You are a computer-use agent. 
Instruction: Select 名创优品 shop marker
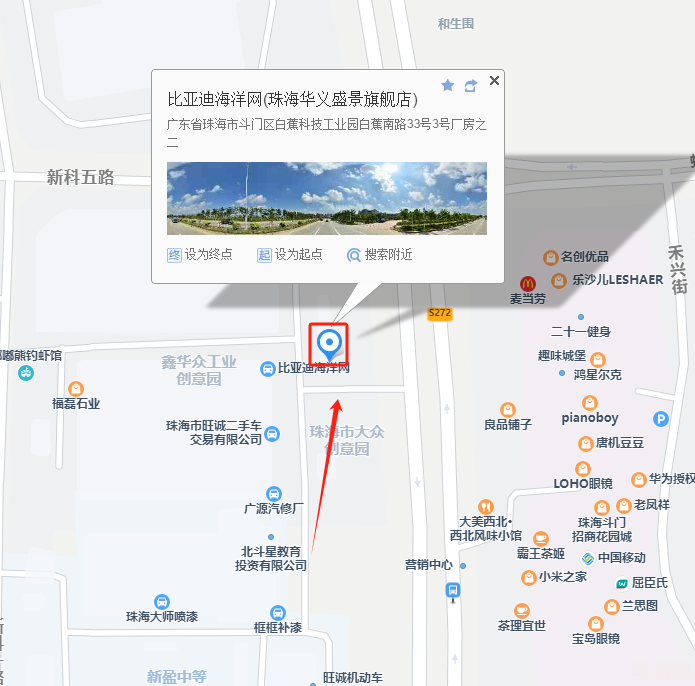[550, 256]
